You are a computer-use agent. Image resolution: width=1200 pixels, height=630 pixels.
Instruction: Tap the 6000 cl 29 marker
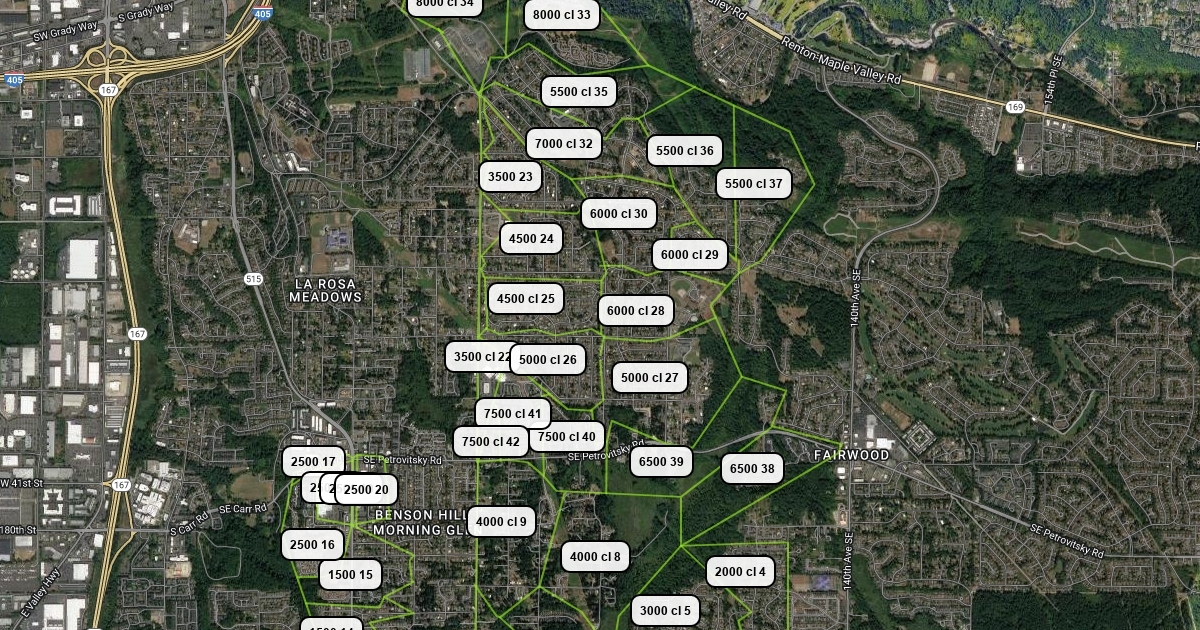click(690, 255)
